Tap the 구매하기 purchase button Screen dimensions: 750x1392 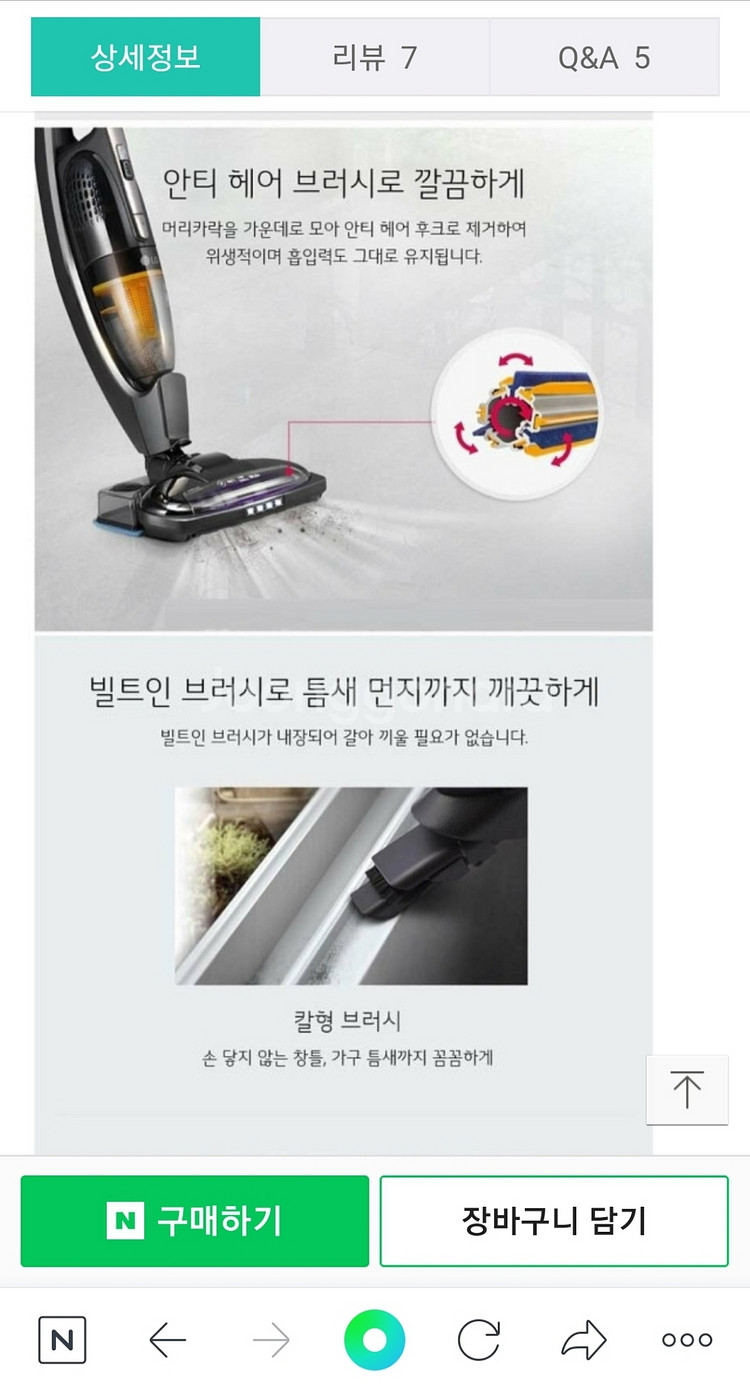click(195, 1221)
